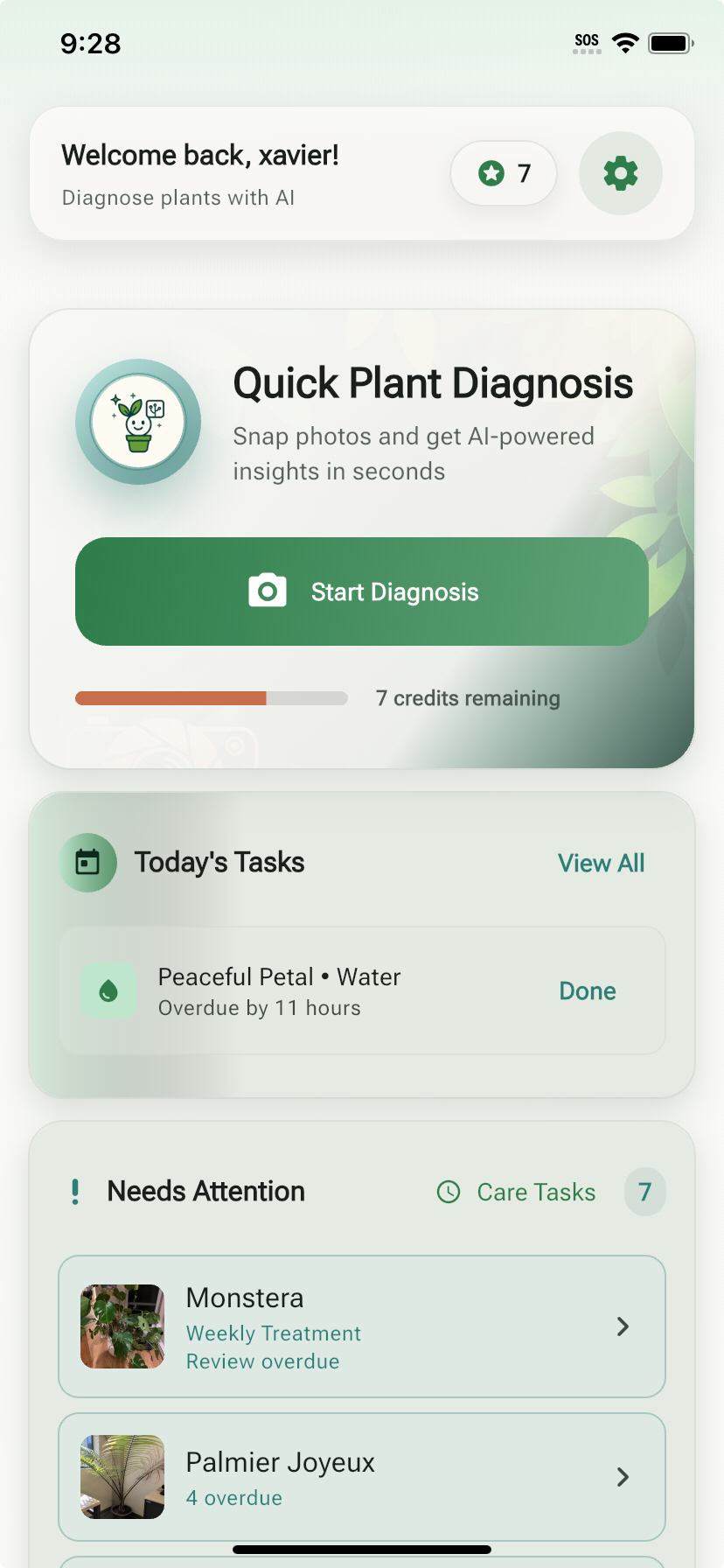Viewport: 724px width, 1568px height.
Task: Click the camera icon on Start Diagnosis
Action: [x=268, y=591]
